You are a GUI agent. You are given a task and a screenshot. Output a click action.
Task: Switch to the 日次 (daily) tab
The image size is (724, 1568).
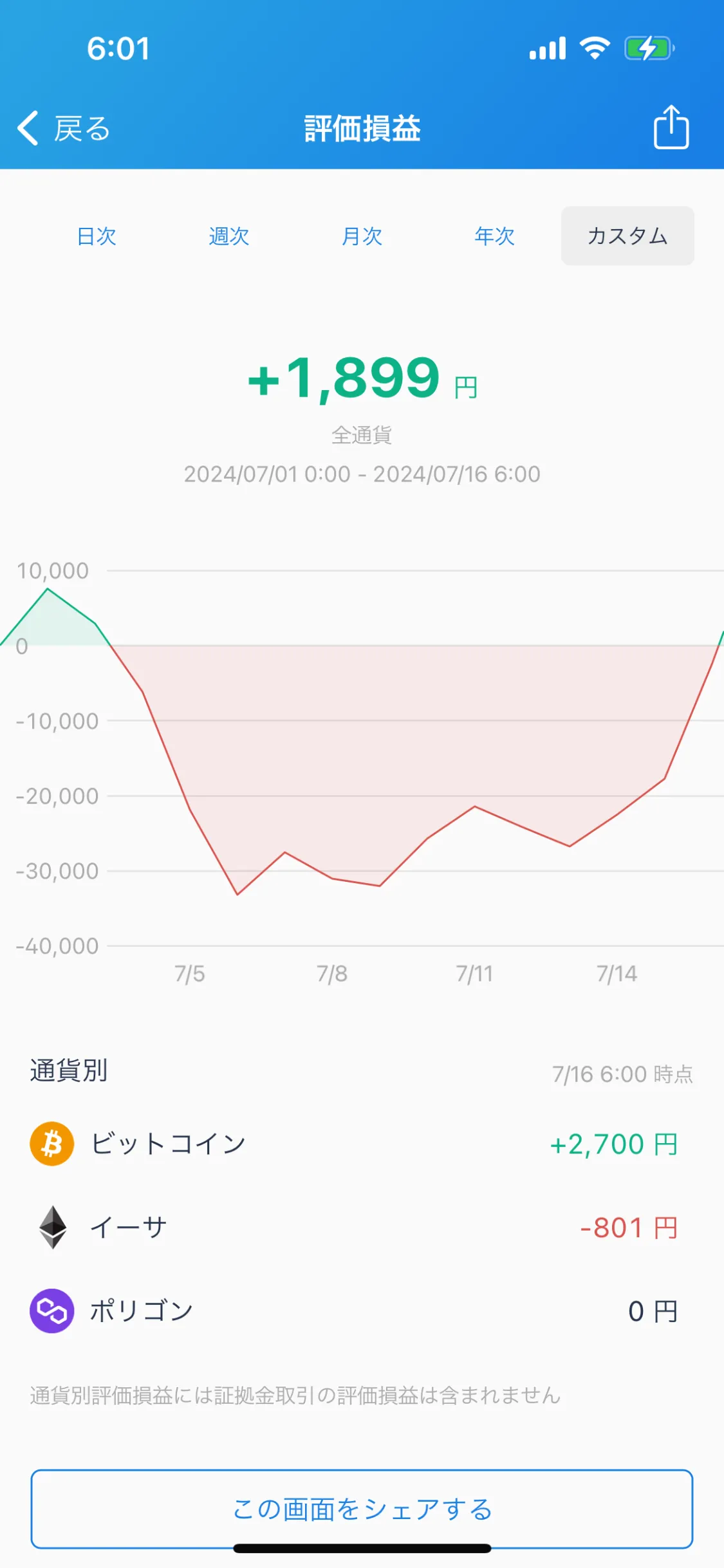[98, 237]
